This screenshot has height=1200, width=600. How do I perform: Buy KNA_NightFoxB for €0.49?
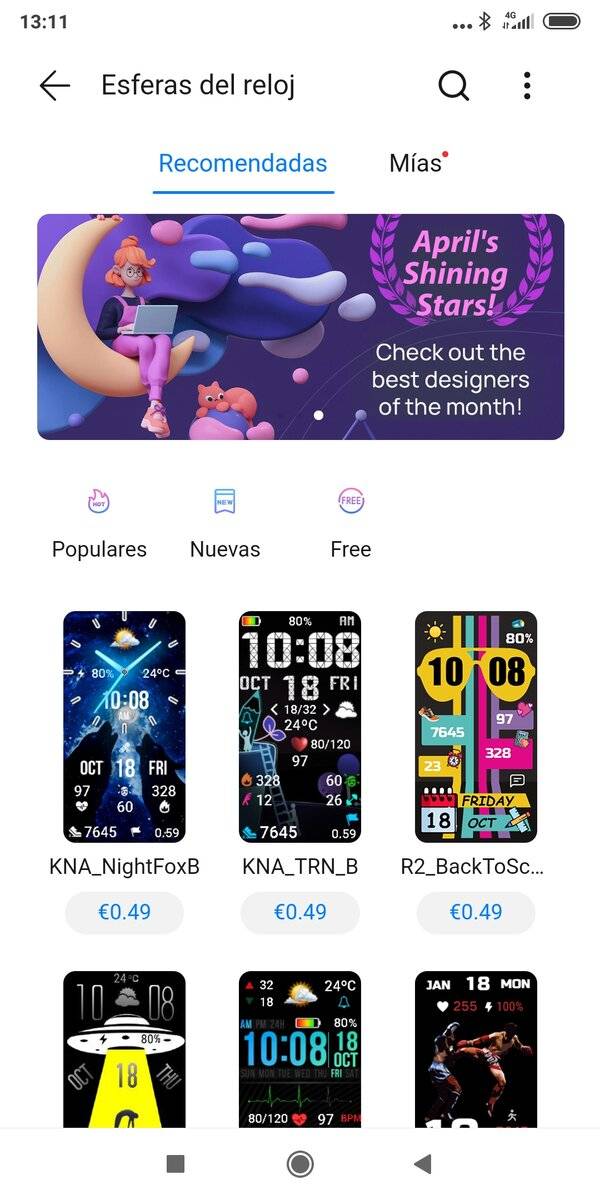pos(124,912)
